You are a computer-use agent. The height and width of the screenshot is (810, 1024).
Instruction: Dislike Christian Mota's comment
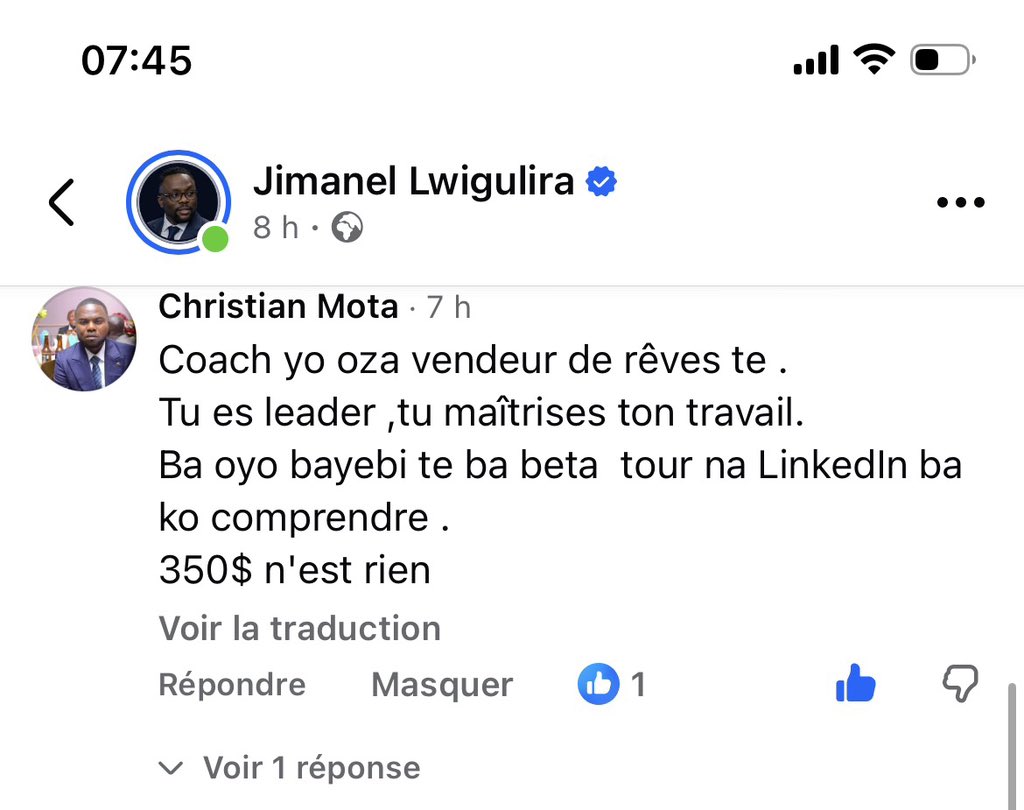pos(960,685)
